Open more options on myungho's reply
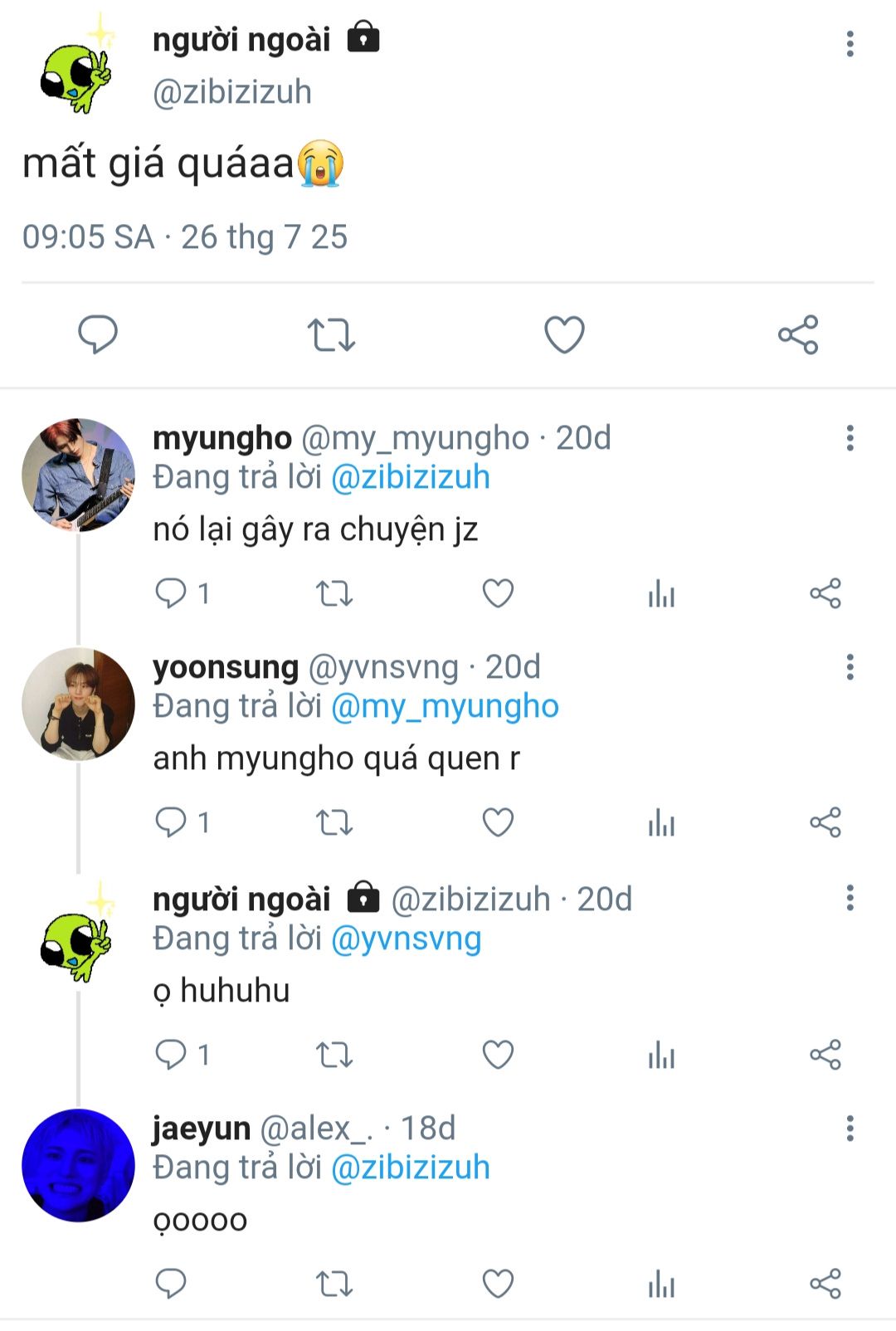 click(850, 438)
